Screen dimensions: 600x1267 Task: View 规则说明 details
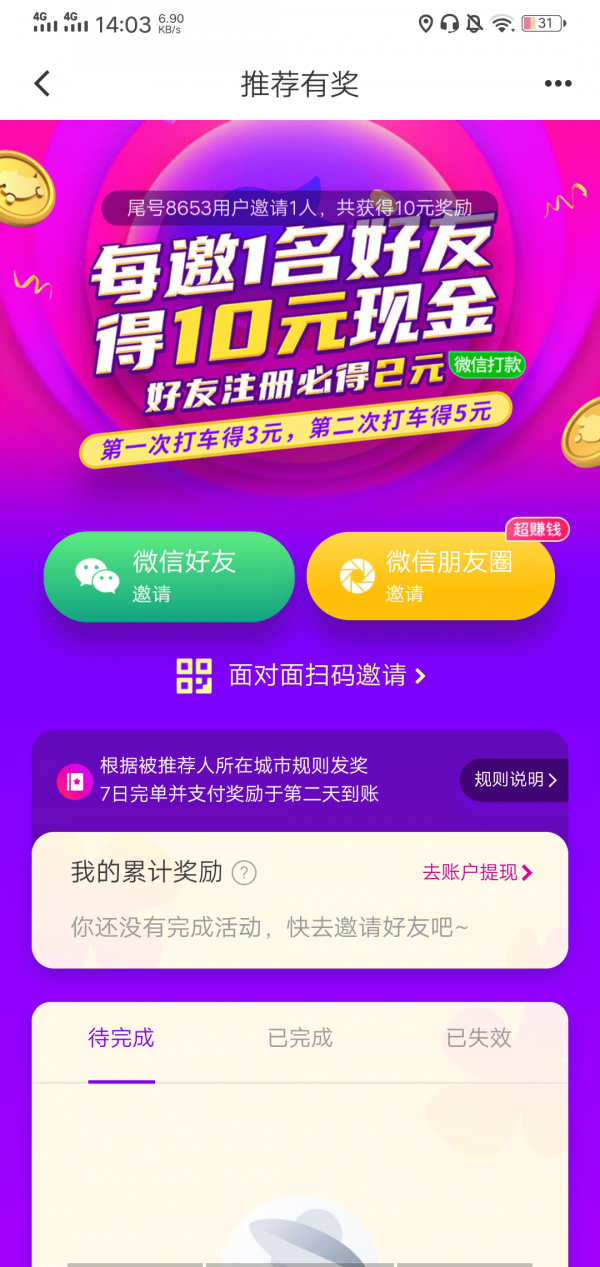[x=514, y=780]
